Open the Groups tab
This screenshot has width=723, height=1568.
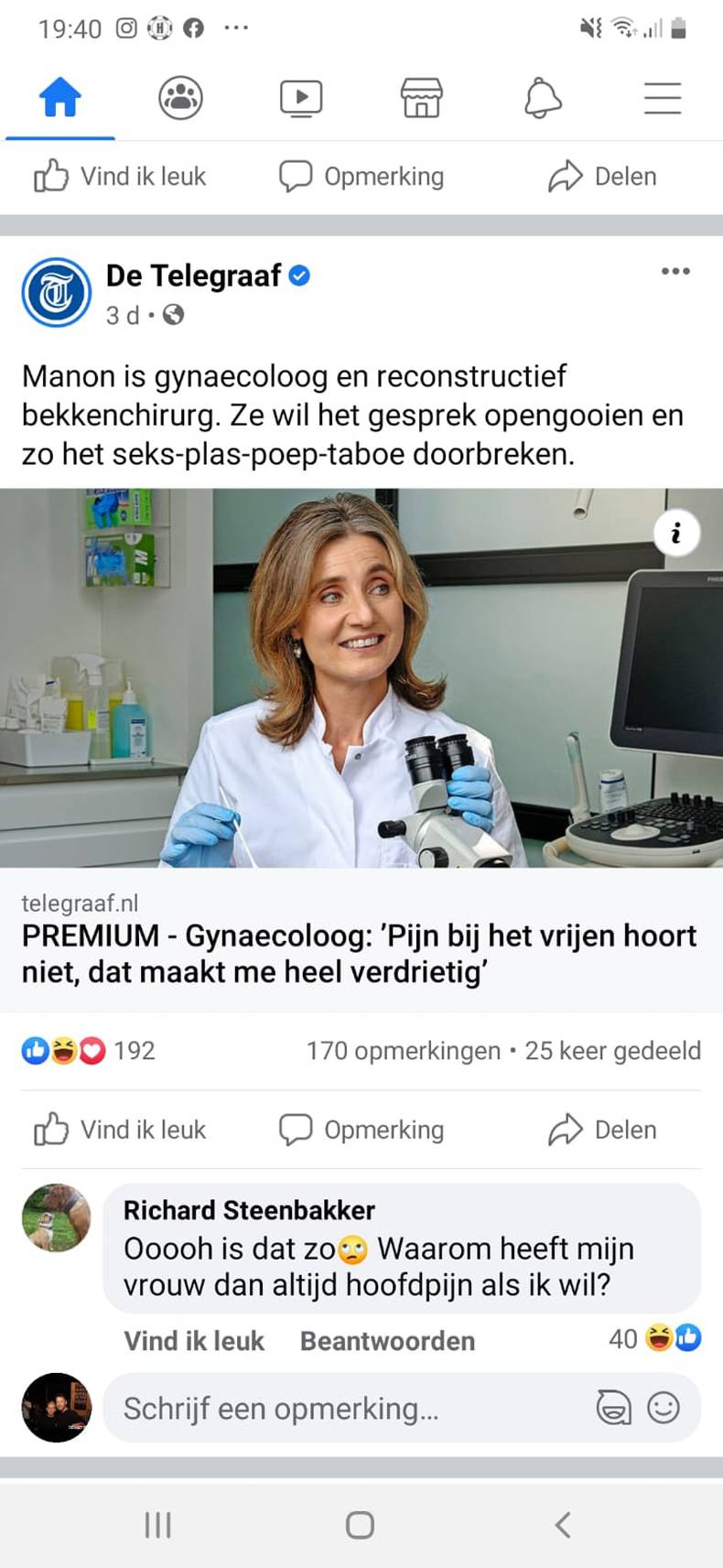coord(180,98)
